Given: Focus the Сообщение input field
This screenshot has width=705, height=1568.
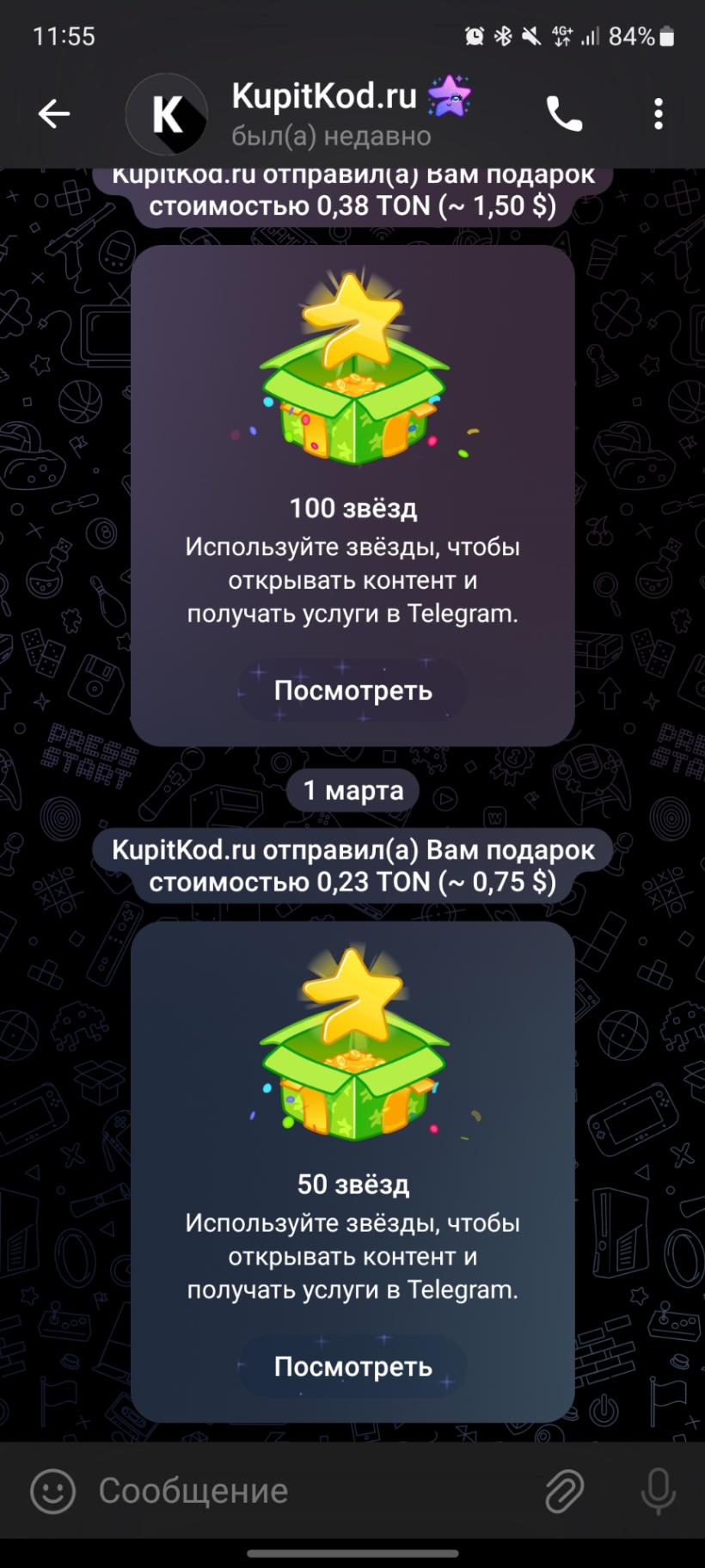Looking at the screenshot, I should point(310,1490).
